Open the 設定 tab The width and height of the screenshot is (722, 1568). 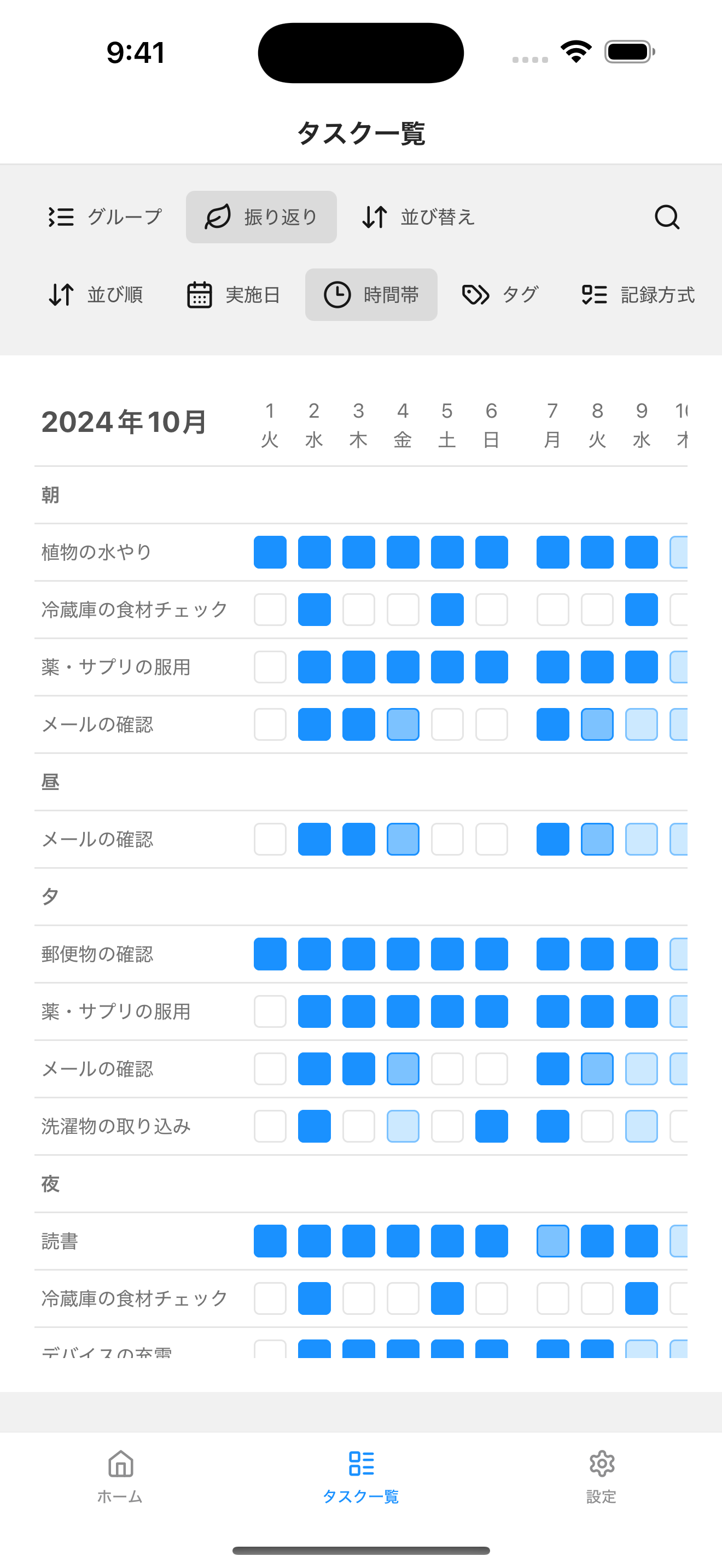click(x=602, y=1476)
